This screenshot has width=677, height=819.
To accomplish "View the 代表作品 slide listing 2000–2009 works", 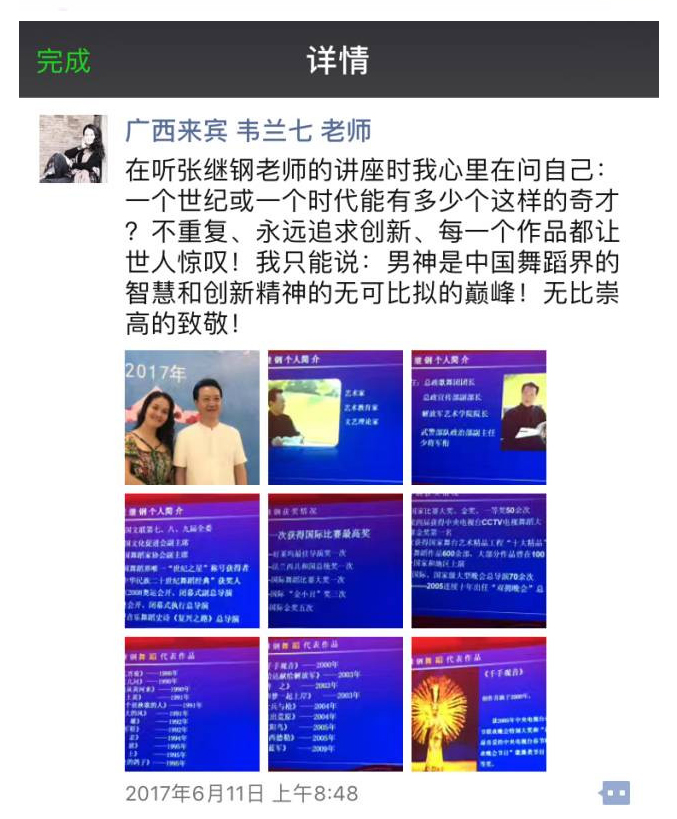I will [x=335, y=704].
